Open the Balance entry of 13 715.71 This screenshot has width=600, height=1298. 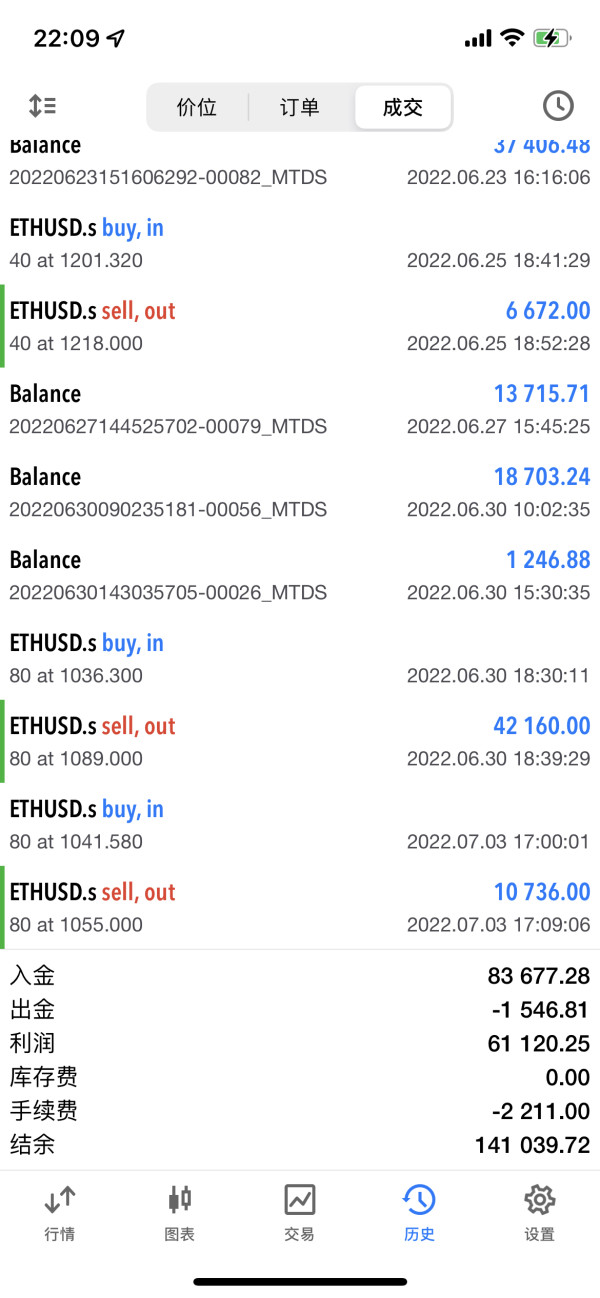pos(300,409)
